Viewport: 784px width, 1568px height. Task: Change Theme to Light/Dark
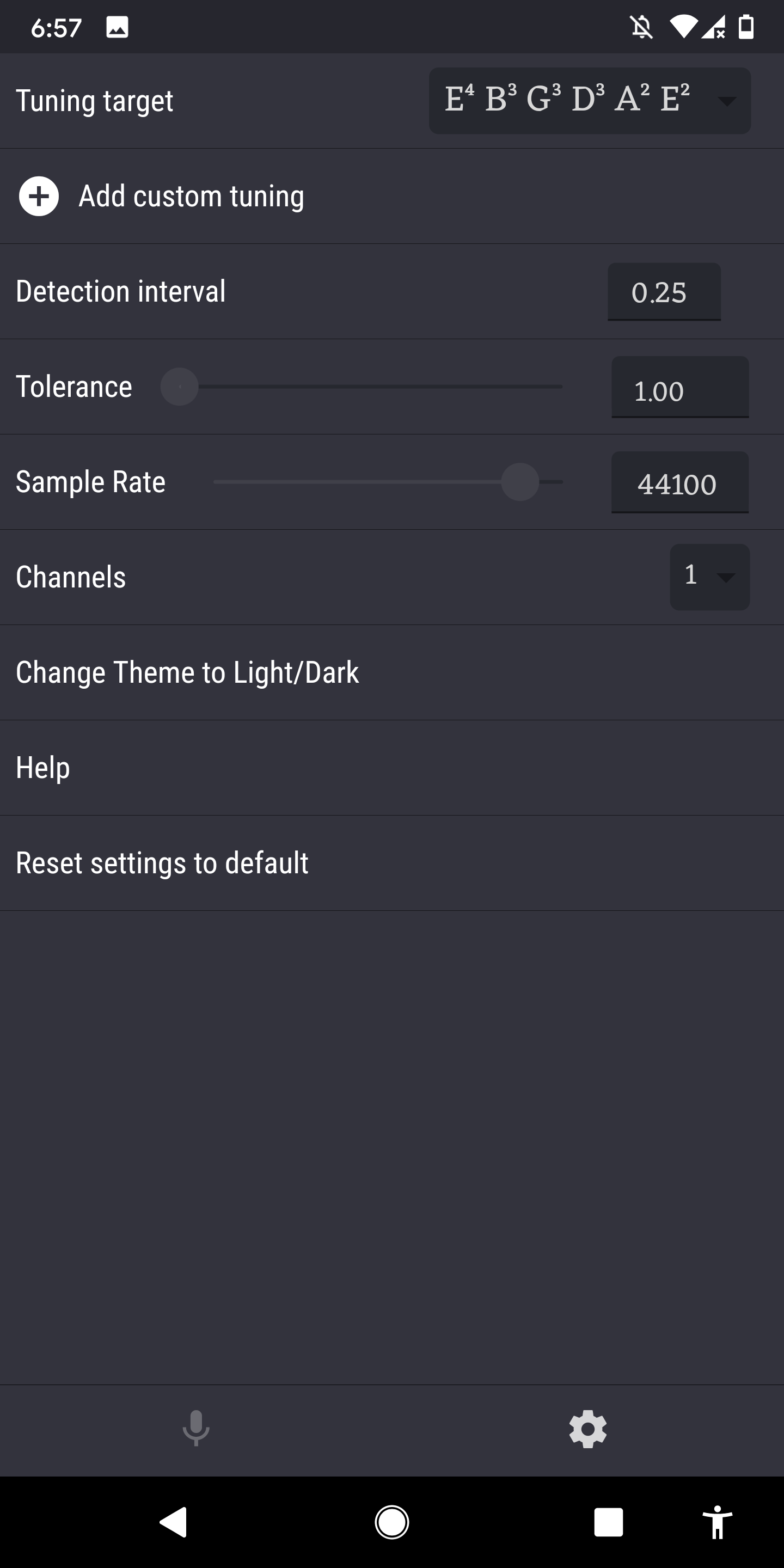point(187,672)
